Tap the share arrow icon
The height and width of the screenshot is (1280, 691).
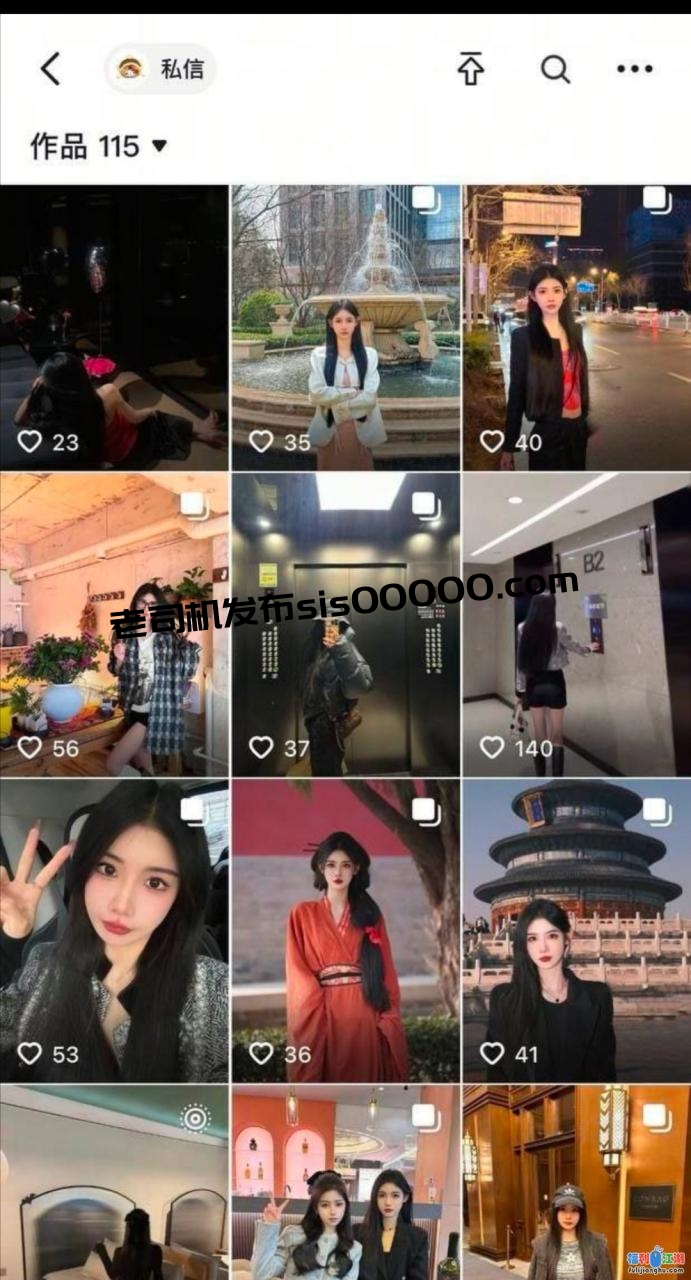(470, 69)
